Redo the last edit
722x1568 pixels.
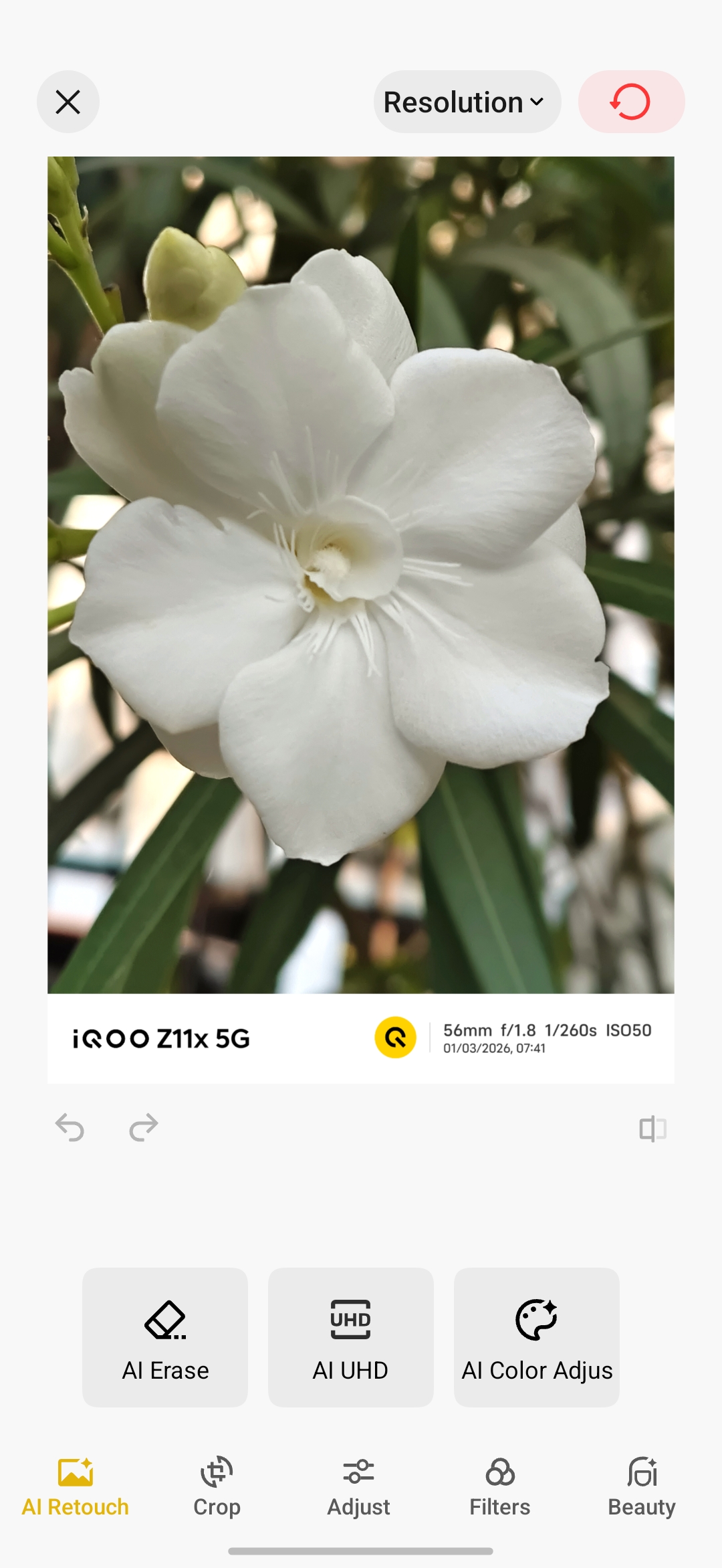point(143,1127)
